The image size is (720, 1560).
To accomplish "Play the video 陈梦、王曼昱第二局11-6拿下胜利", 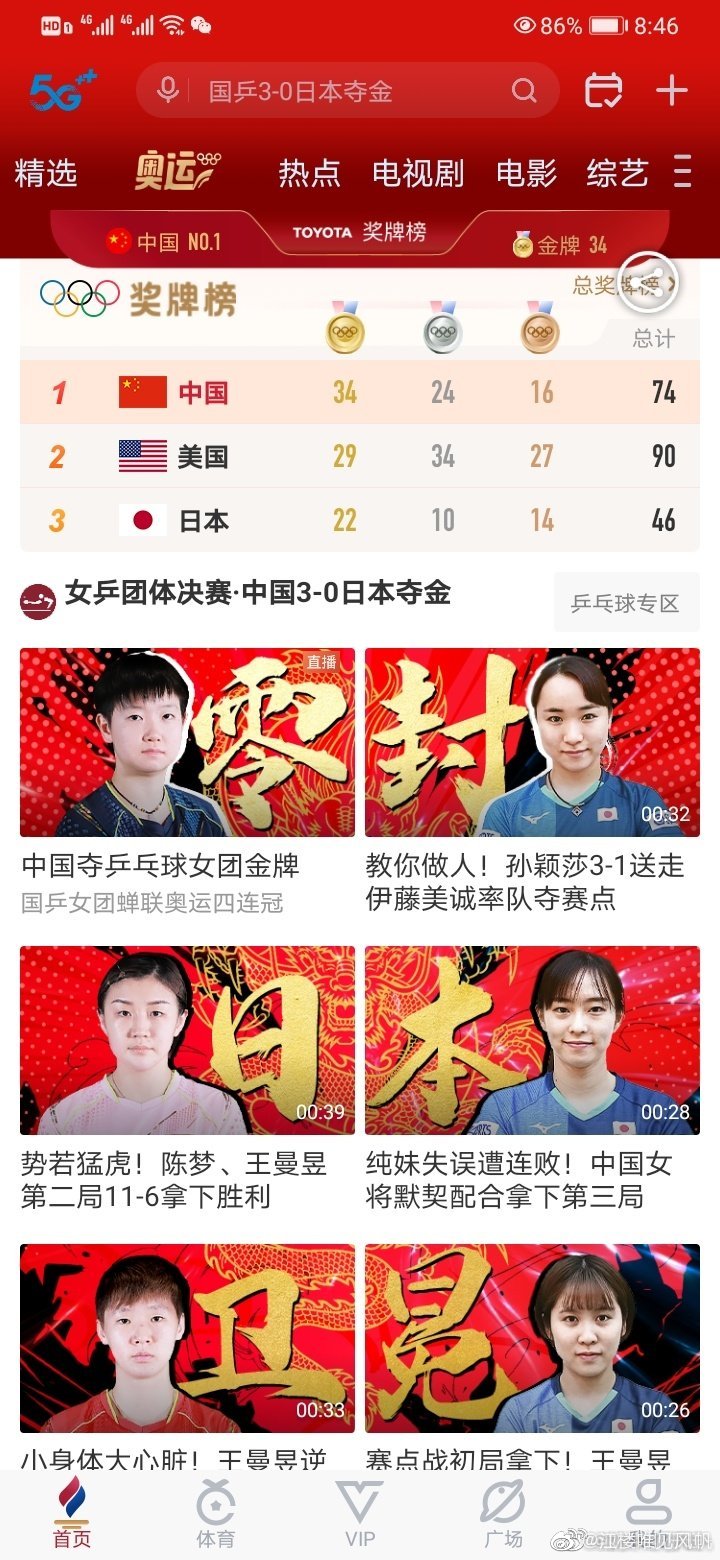I will tap(187, 1040).
